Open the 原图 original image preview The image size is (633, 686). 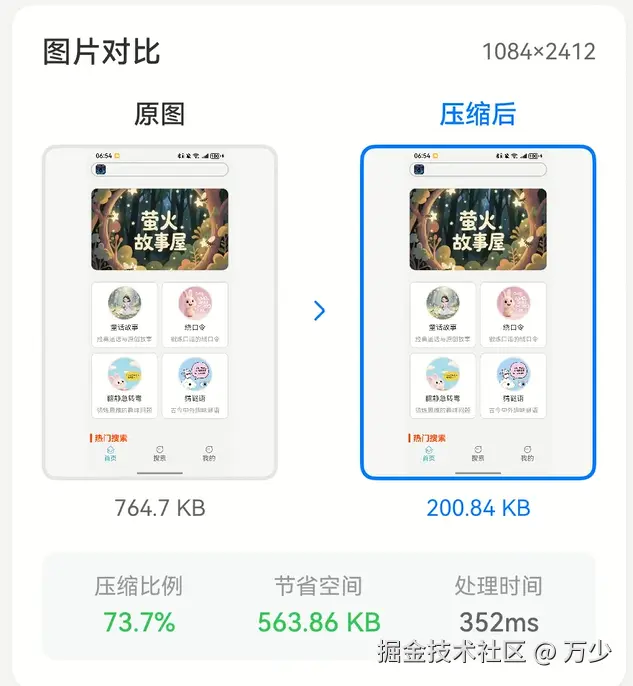tap(159, 312)
